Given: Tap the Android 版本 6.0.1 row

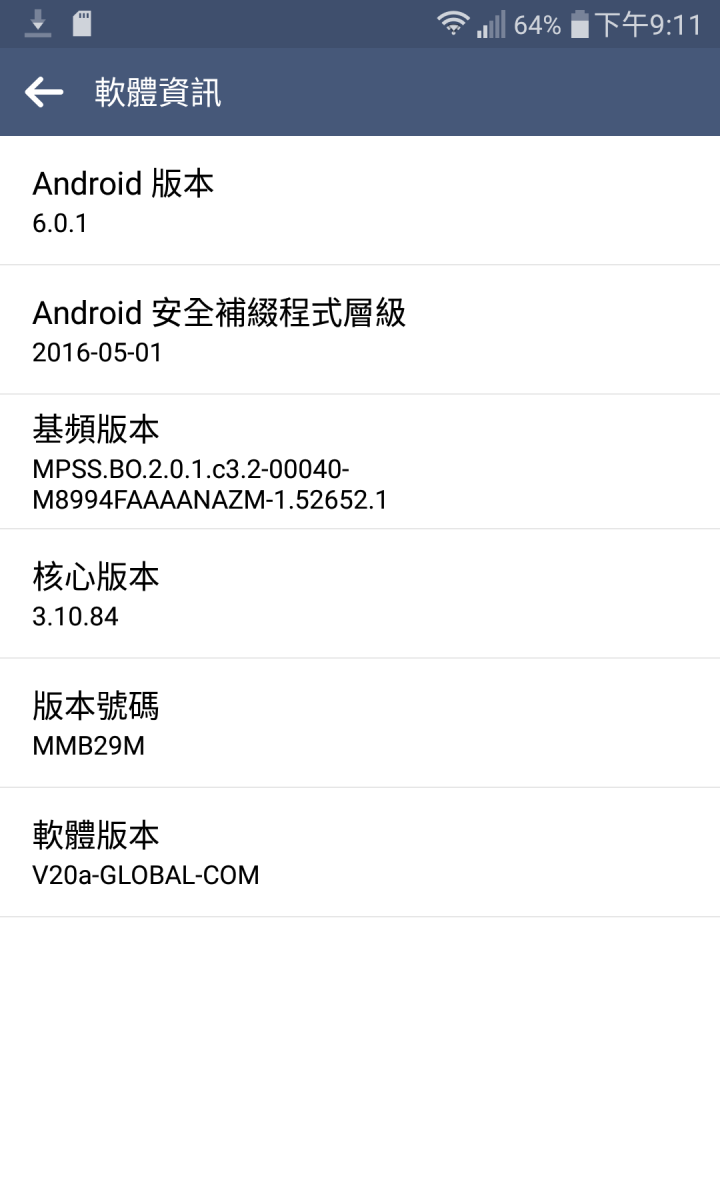Looking at the screenshot, I should coord(360,201).
